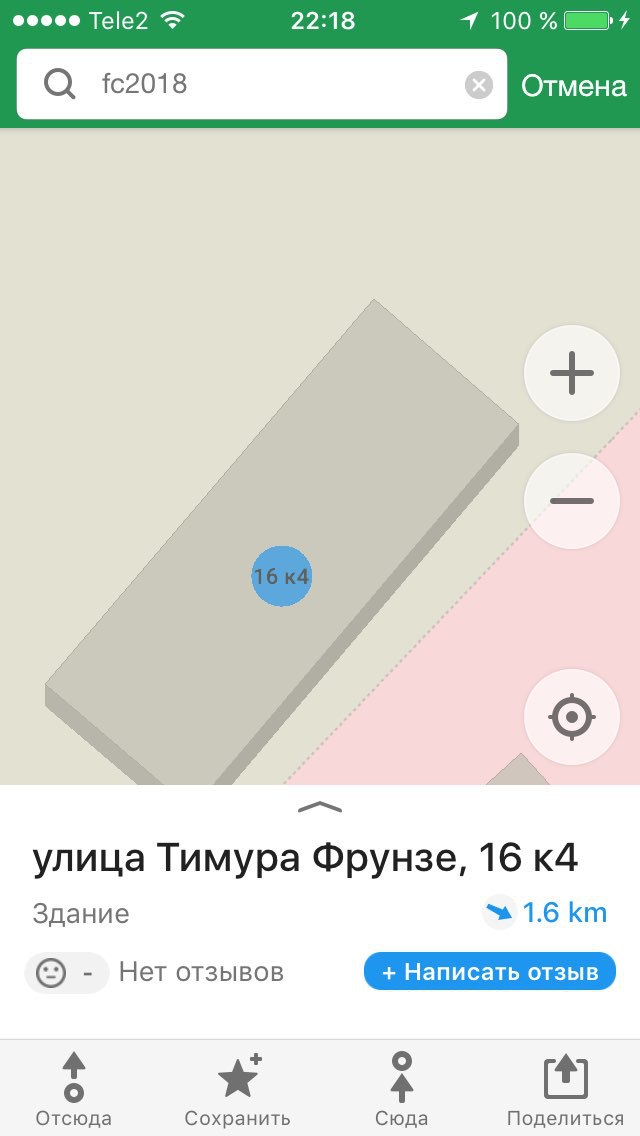The height and width of the screenshot is (1136, 640).
Task: Cancel search with Отмена
Action: [x=573, y=85]
